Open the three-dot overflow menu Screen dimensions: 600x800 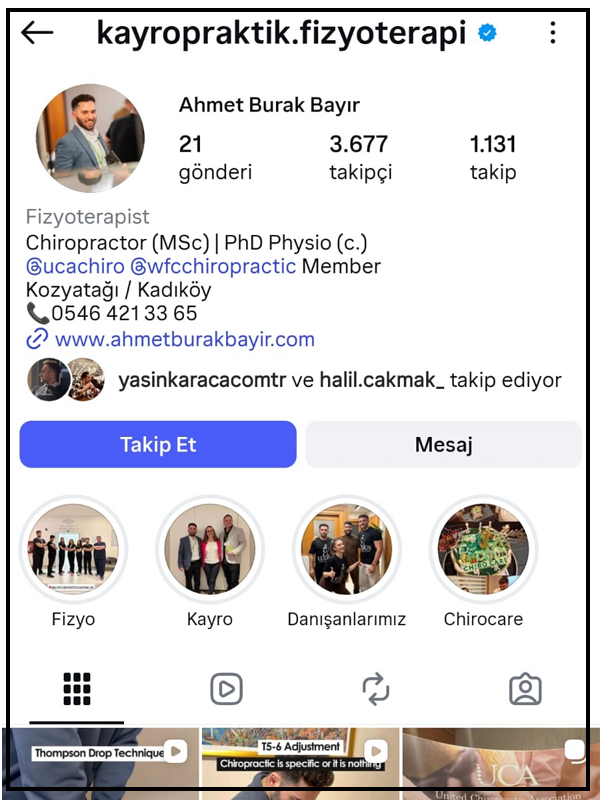click(x=553, y=33)
